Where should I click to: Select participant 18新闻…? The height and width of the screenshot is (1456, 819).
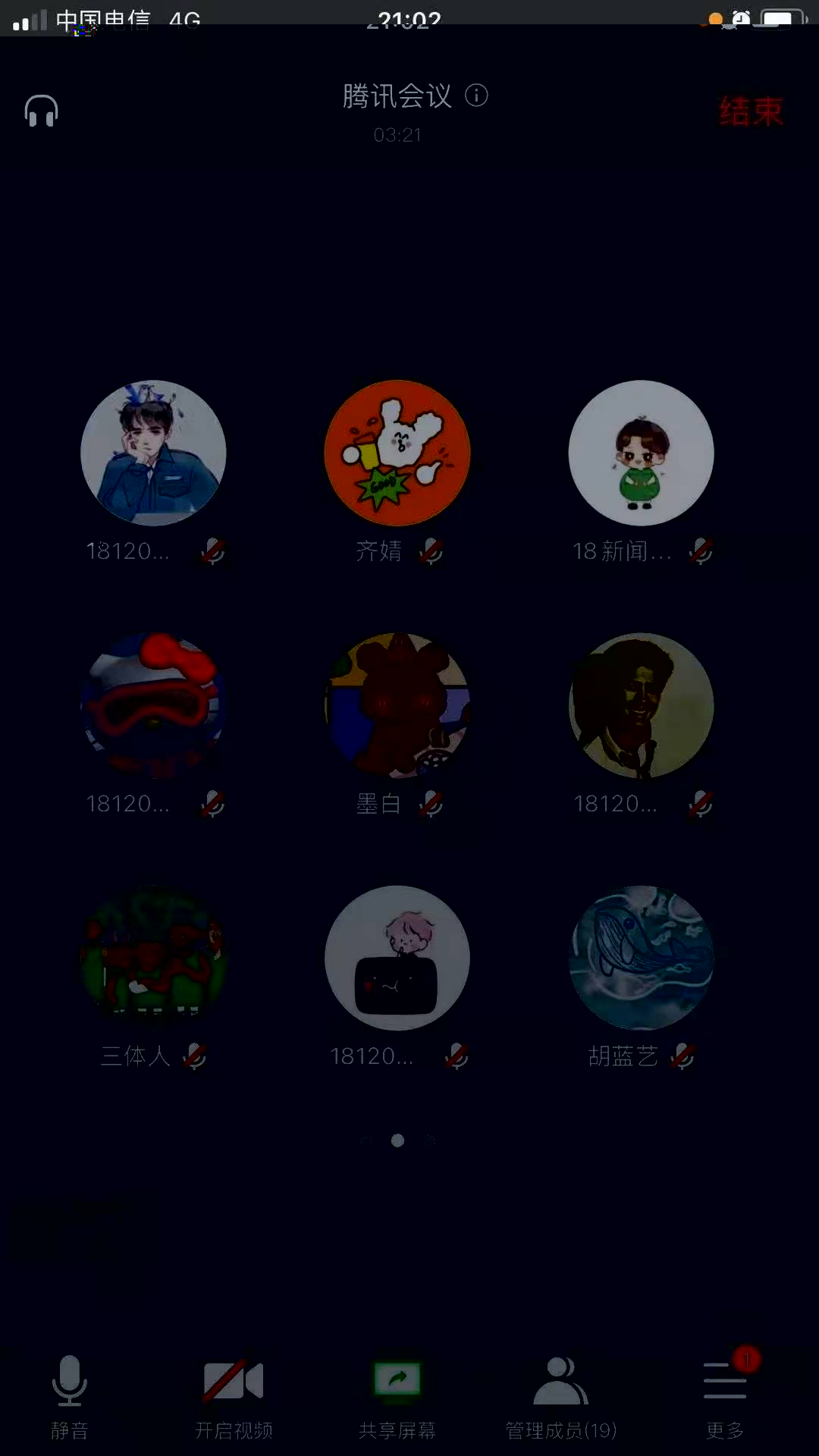(641, 453)
